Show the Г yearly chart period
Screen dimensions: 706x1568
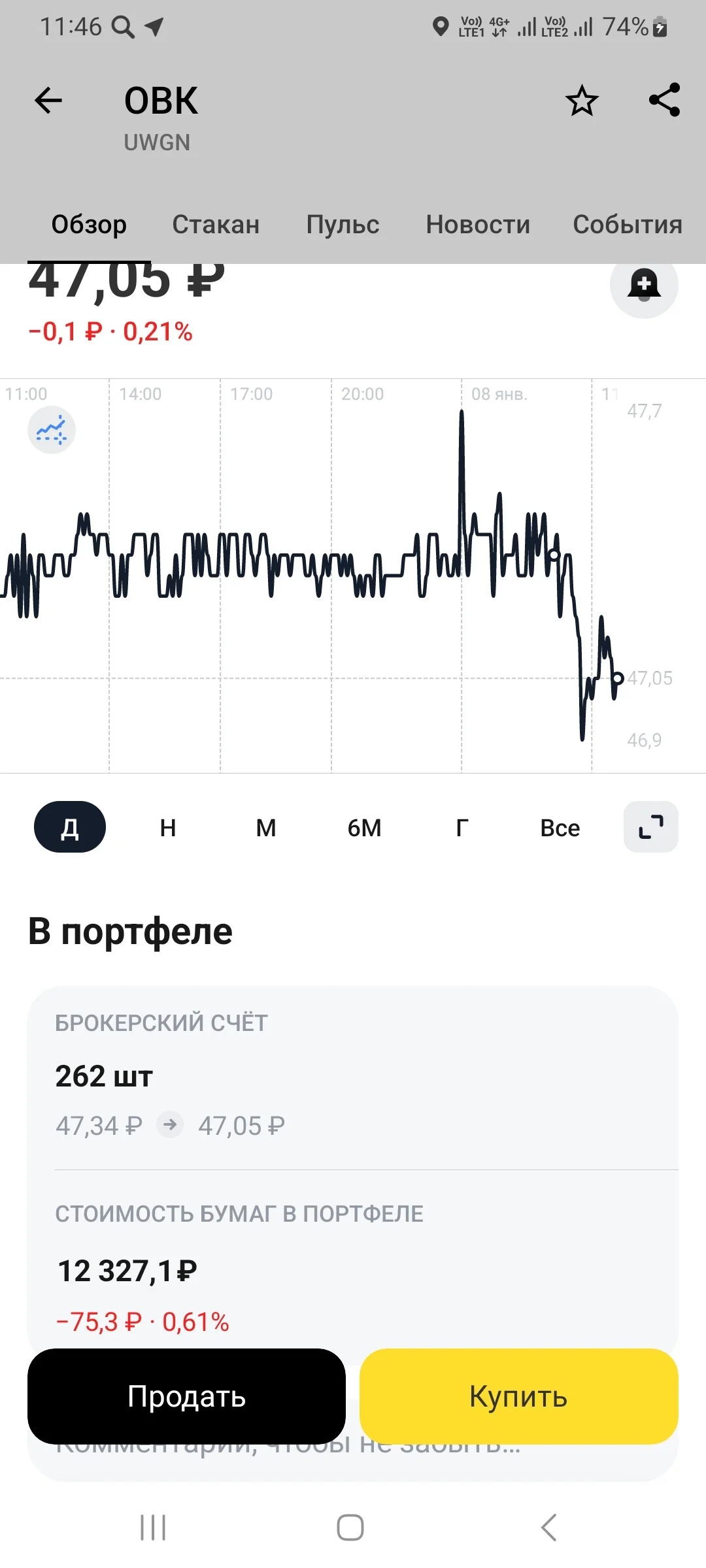462,827
